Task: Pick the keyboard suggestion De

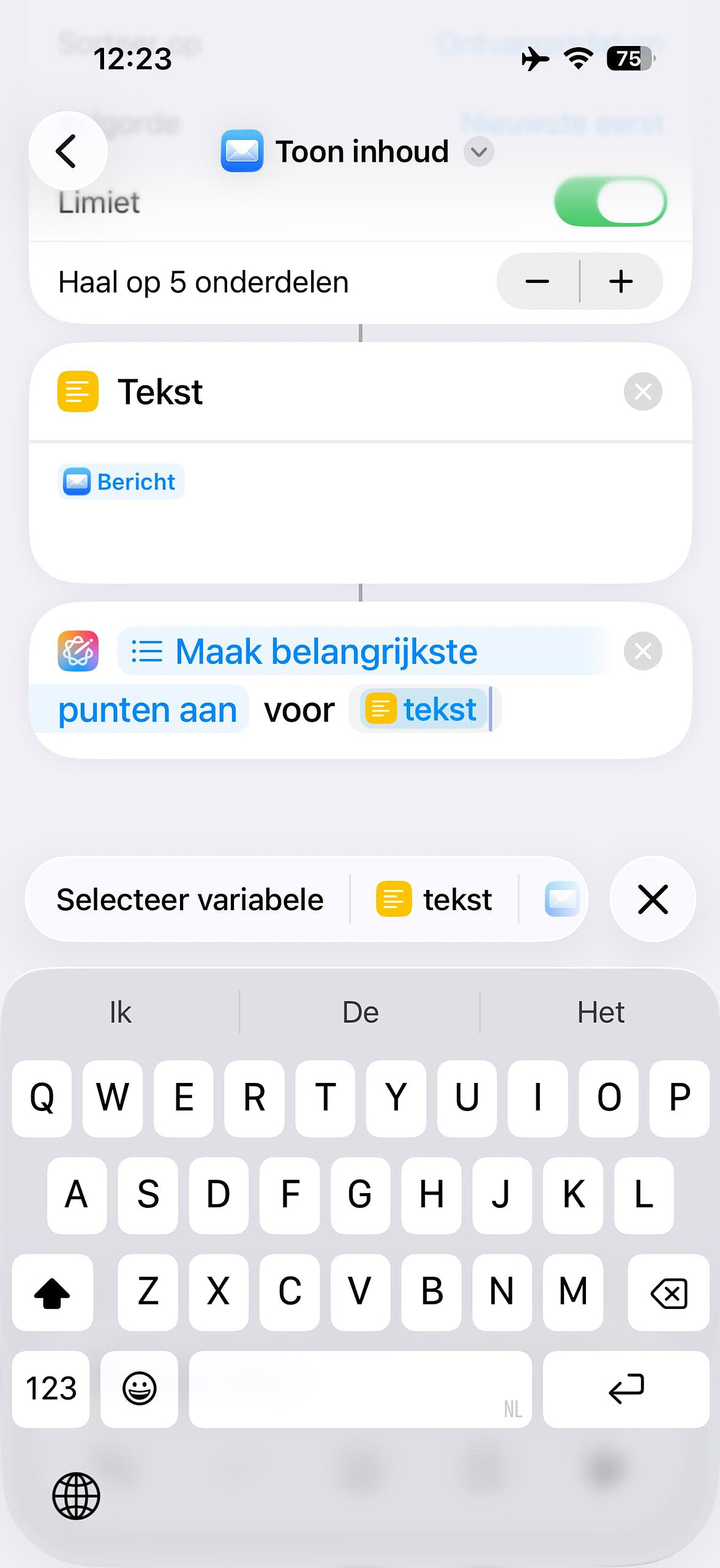Action: point(360,1012)
